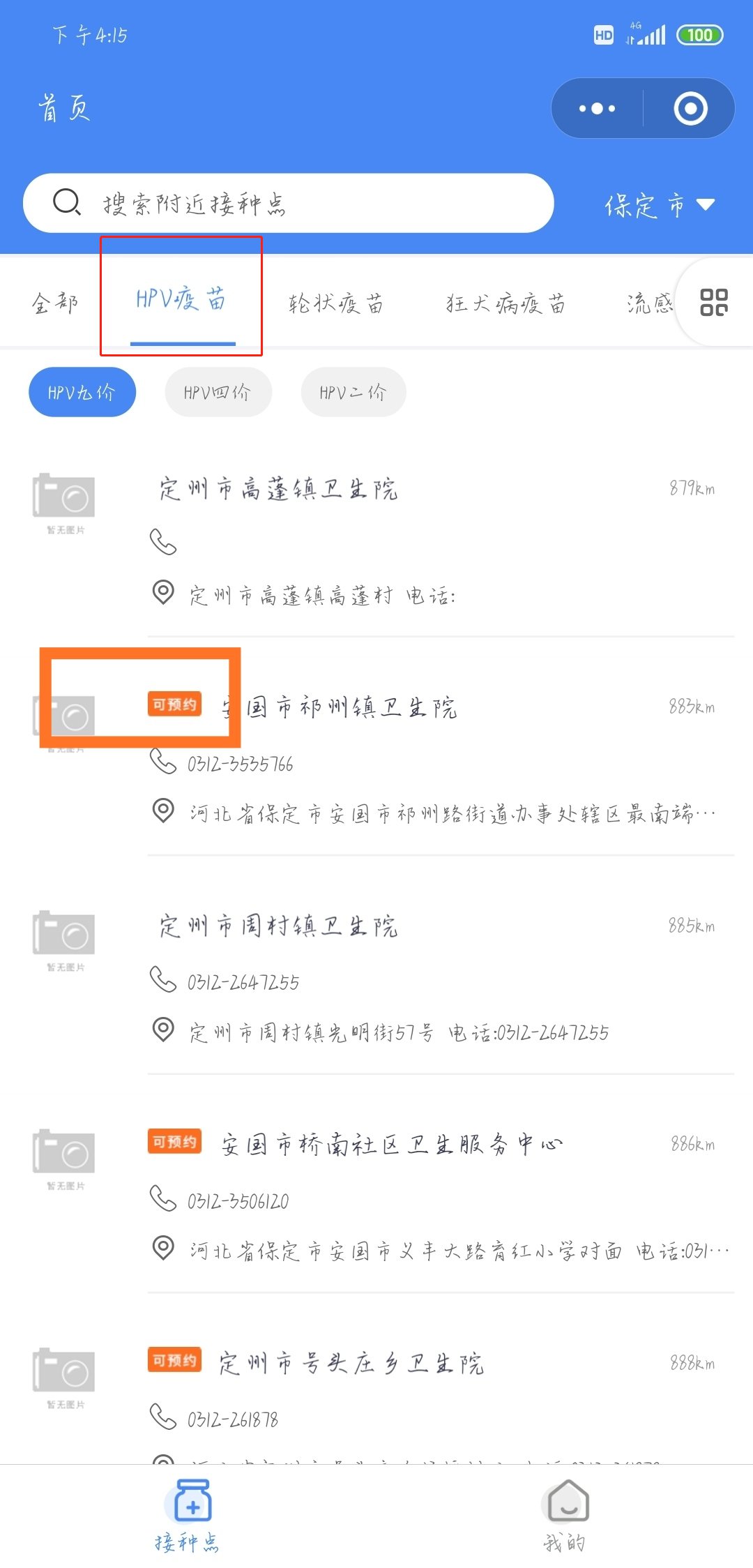Switch to the 轮状疫苗 tab
The width and height of the screenshot is (753, 1568).
point(336,303)
